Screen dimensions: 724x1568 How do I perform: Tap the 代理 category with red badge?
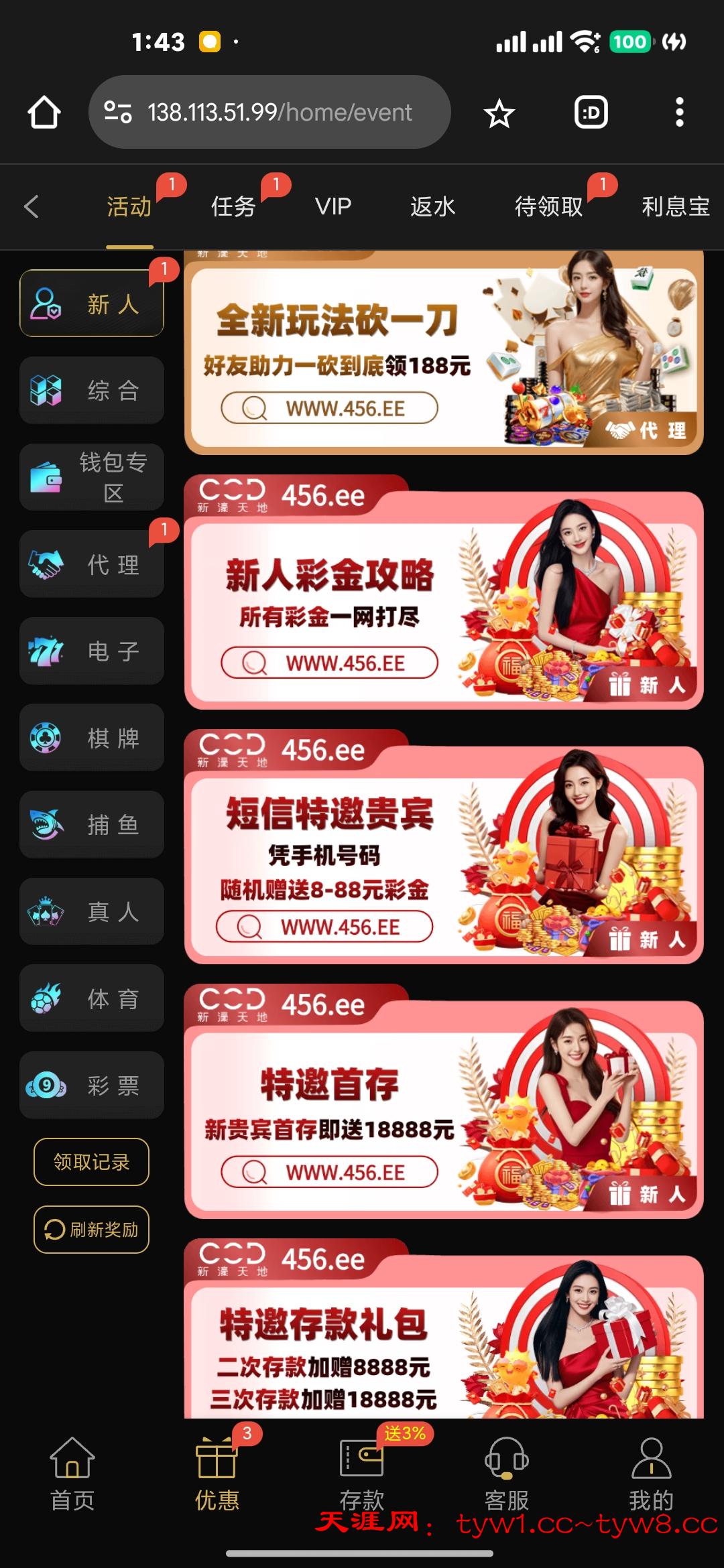91,564
